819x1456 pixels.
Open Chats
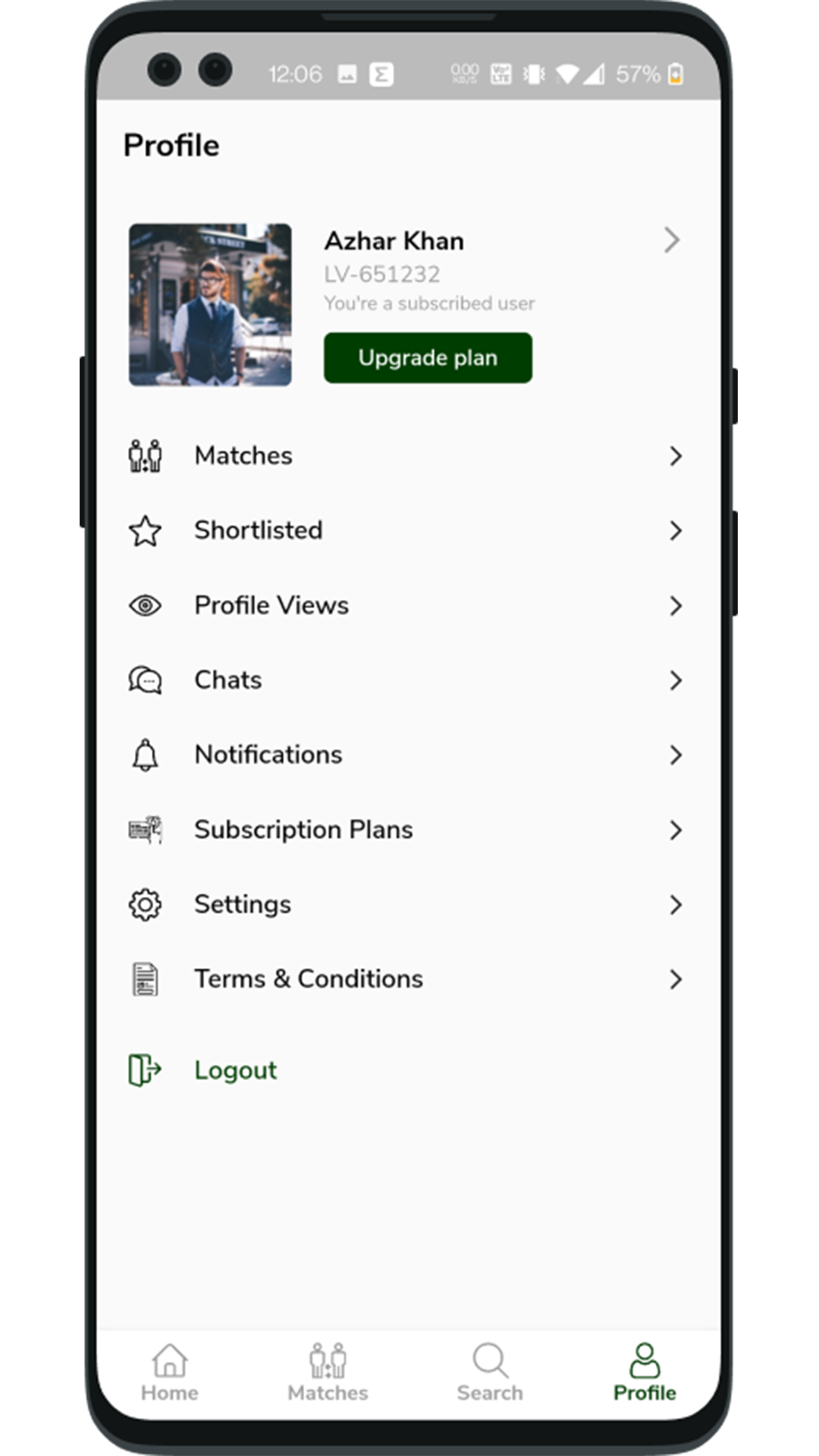[406, 679]
